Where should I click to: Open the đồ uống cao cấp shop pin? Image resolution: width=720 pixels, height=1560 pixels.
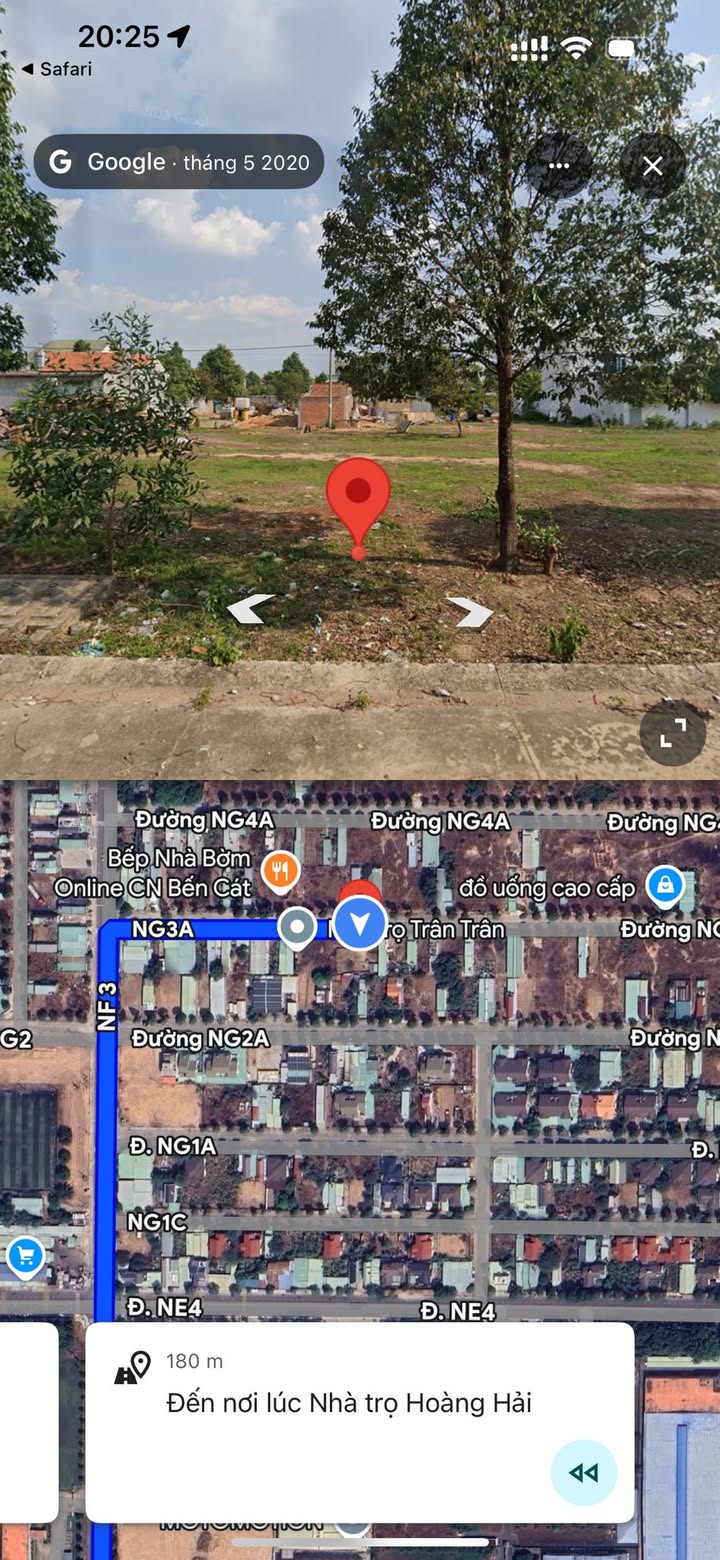[665, 884]
